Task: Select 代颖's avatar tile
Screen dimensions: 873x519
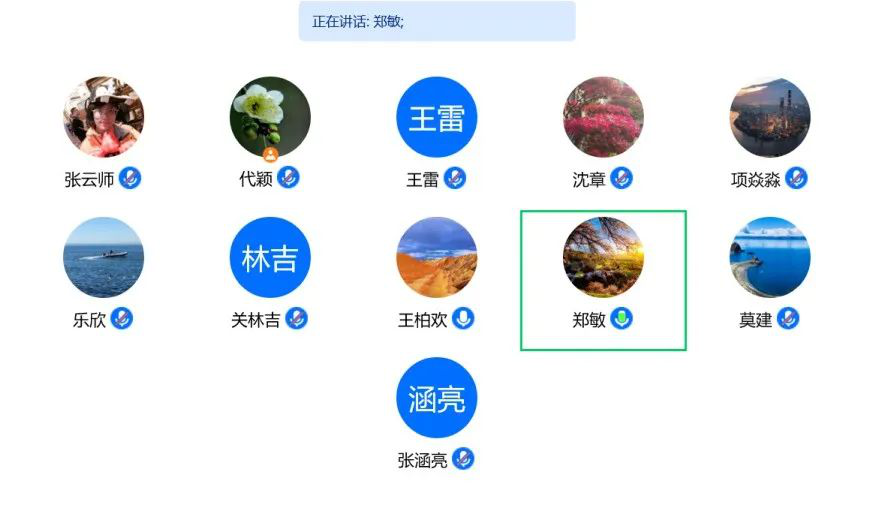Action: point(270,117)
